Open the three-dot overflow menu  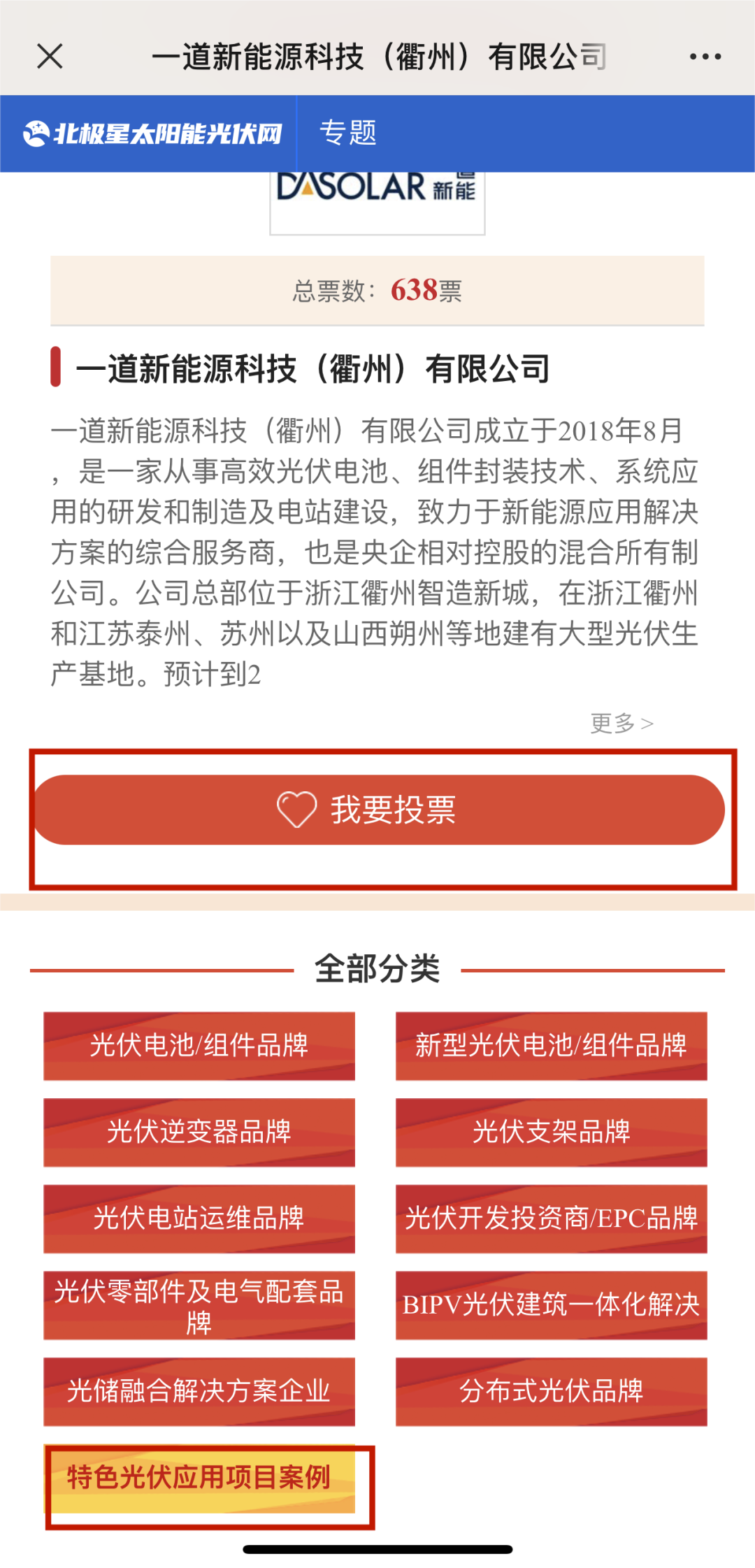point(705,57)
